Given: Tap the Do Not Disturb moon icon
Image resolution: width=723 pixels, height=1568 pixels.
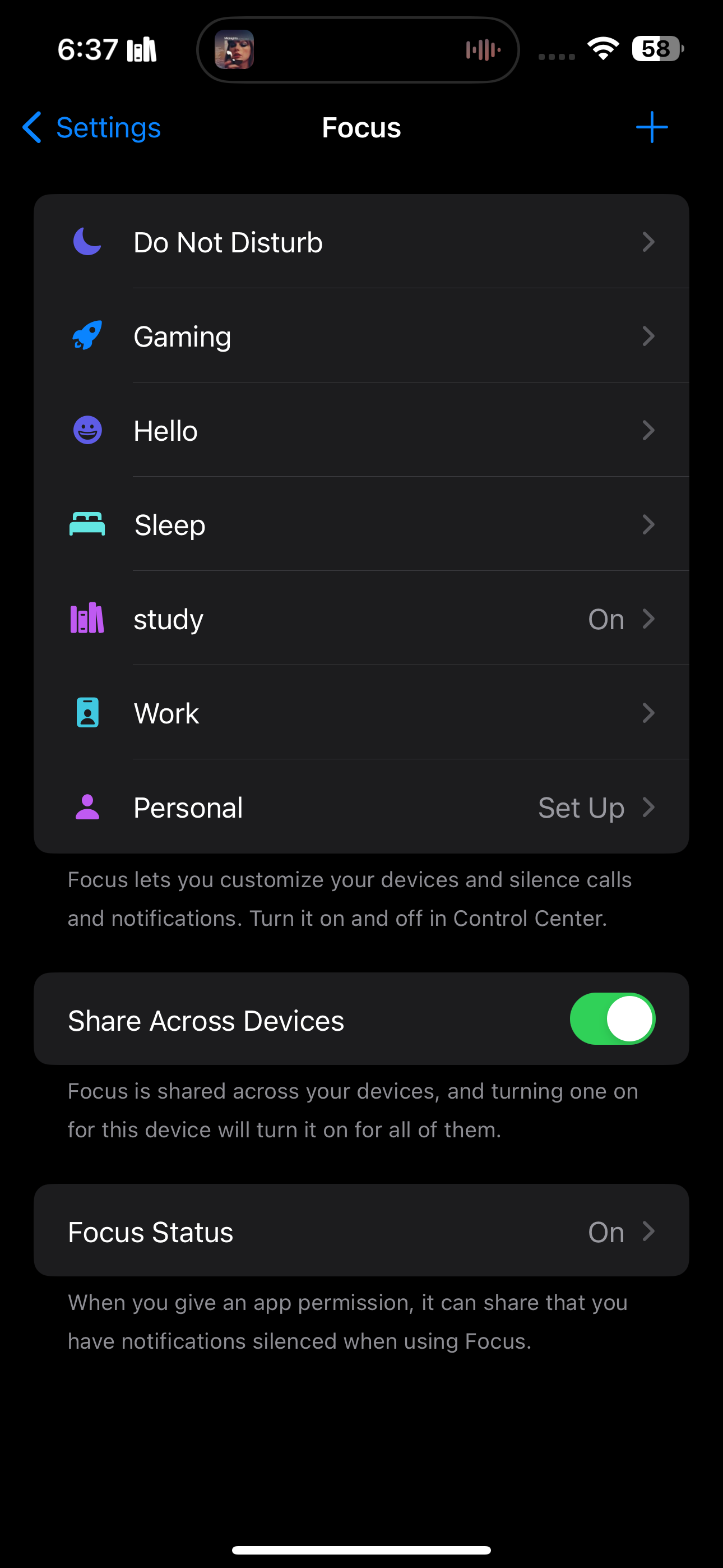Looking at the screenshot, I should [87, 242].
